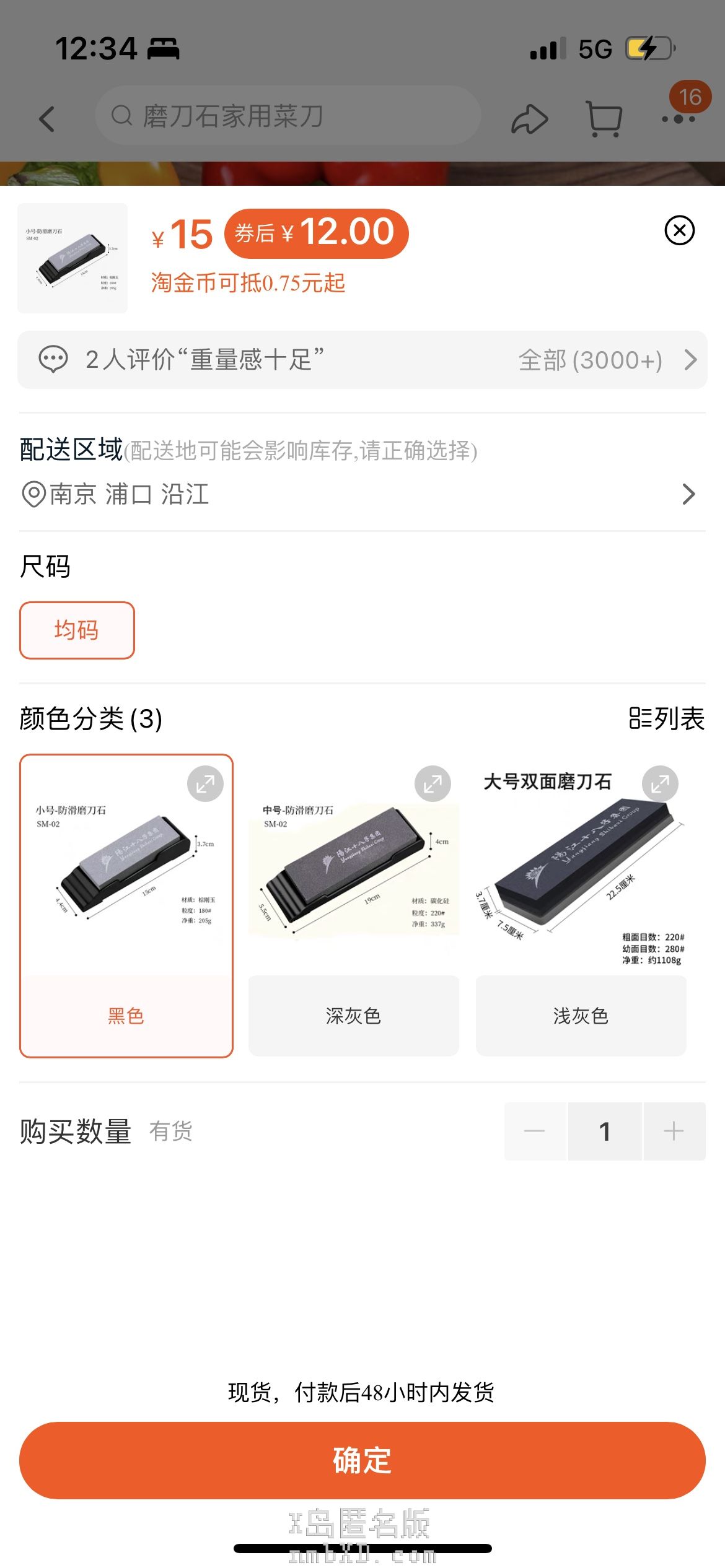
Task: Go back using the top arrow
Action: pos(47,118)
